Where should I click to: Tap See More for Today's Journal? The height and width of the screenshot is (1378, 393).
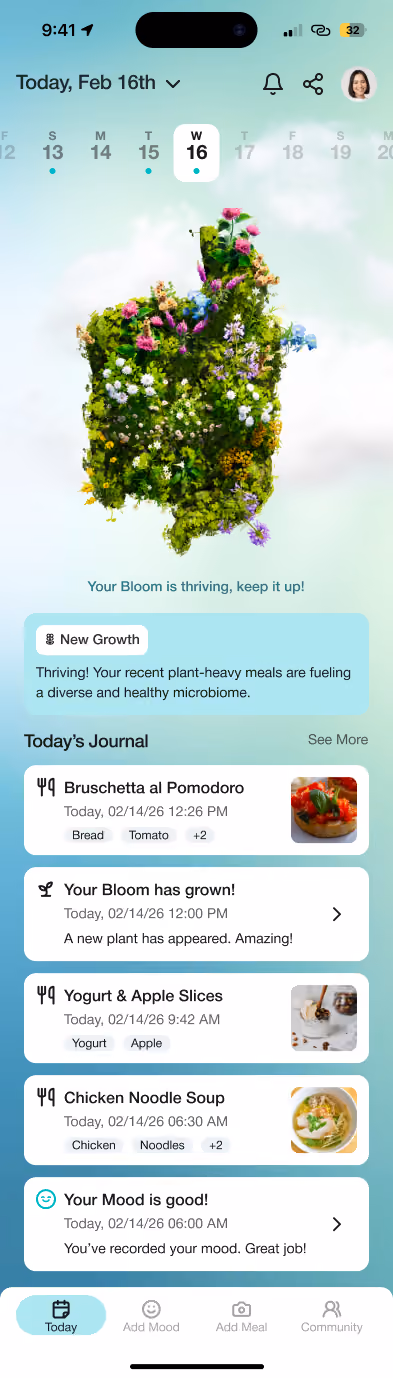click(x=338, y=740)
